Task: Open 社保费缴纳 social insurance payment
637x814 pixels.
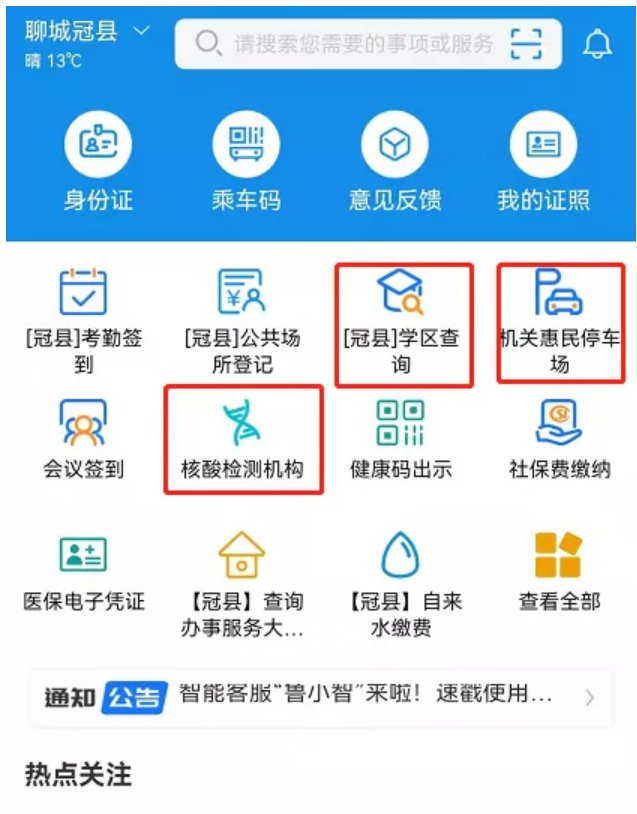Action: point(558,440)
